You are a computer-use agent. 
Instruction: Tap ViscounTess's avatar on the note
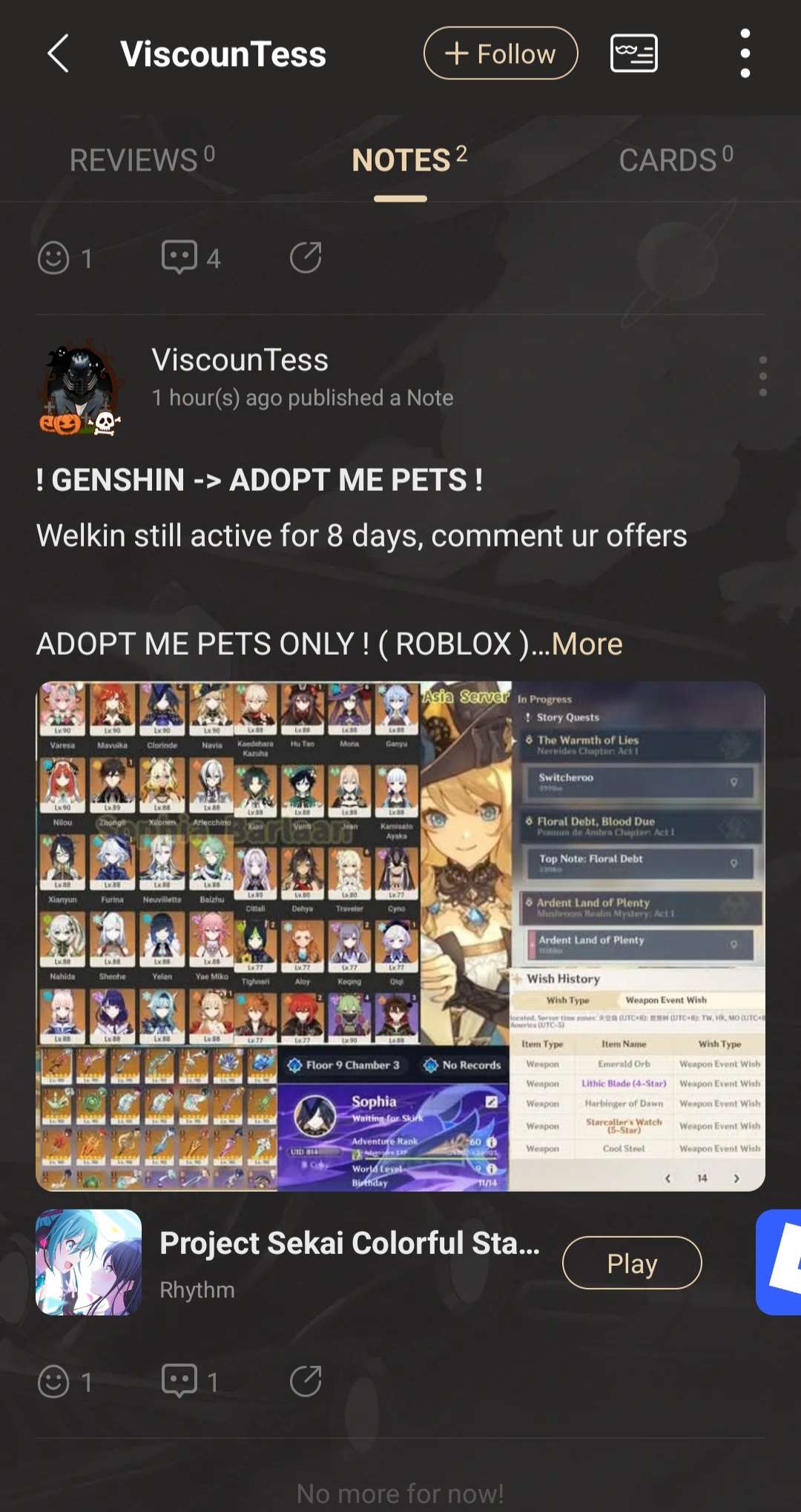click(80, 389)
